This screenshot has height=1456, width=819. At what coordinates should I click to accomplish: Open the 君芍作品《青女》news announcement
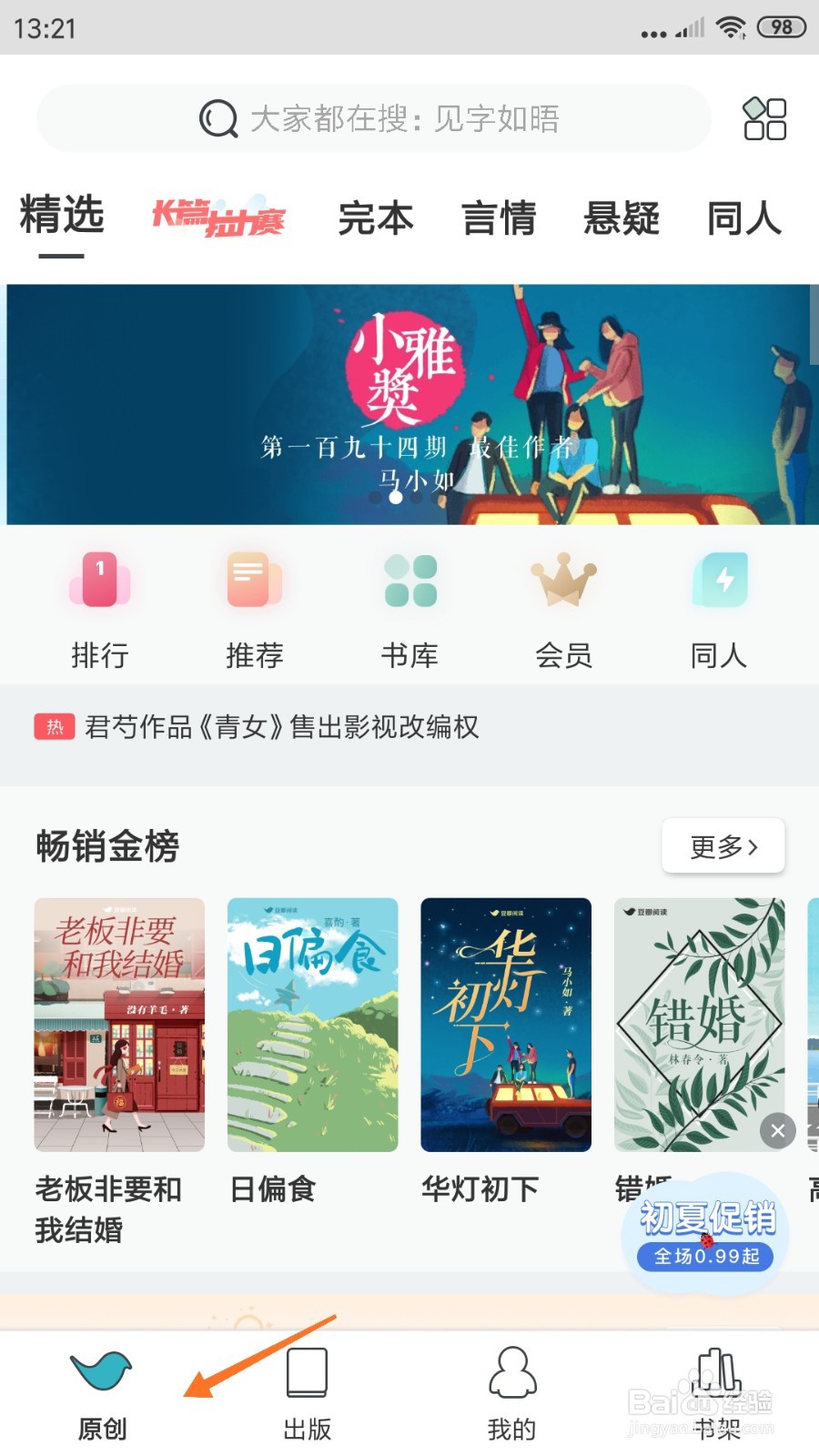click(x=273, y=727)
